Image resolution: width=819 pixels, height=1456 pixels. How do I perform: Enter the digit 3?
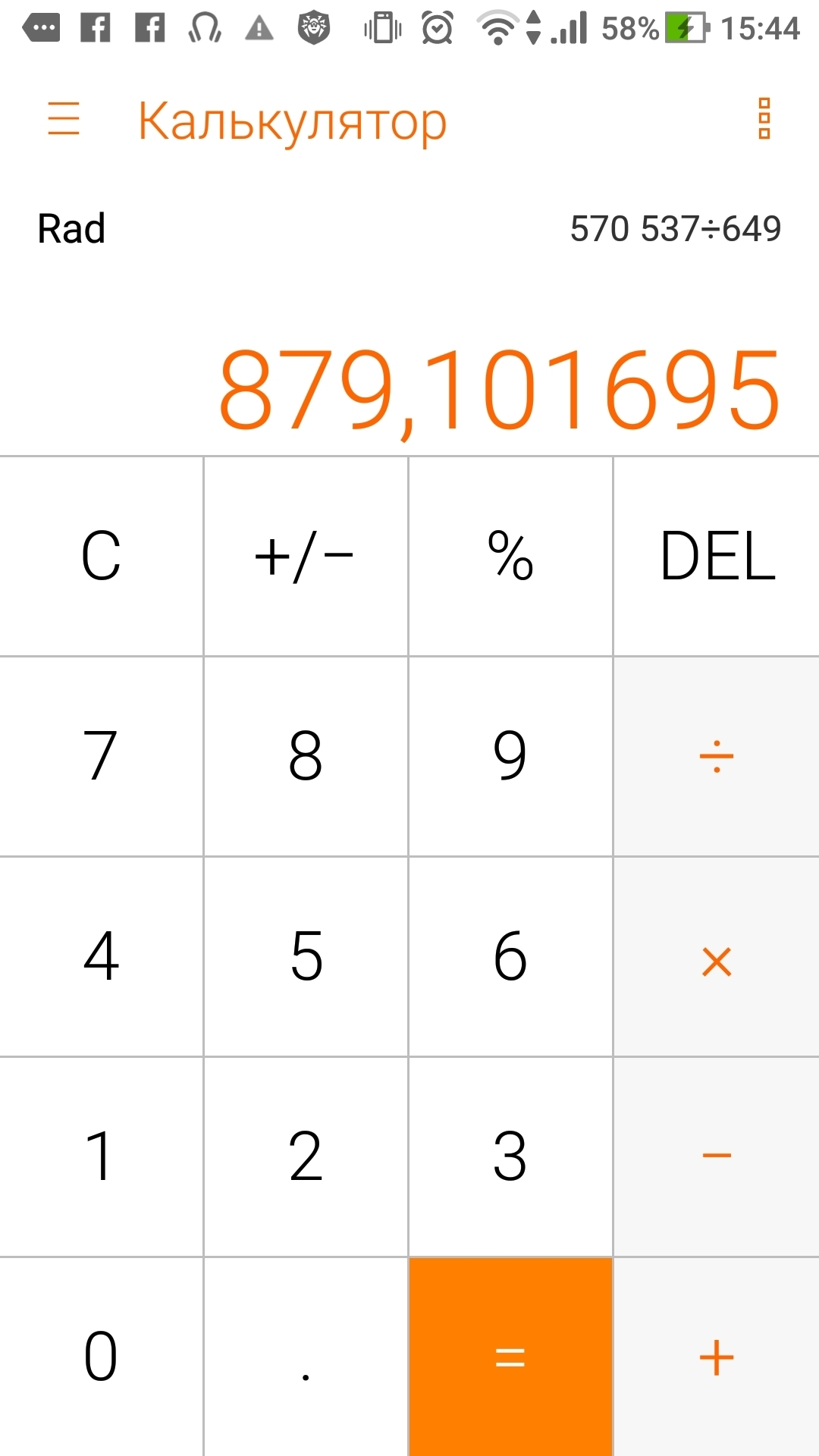coord(510,1156)
